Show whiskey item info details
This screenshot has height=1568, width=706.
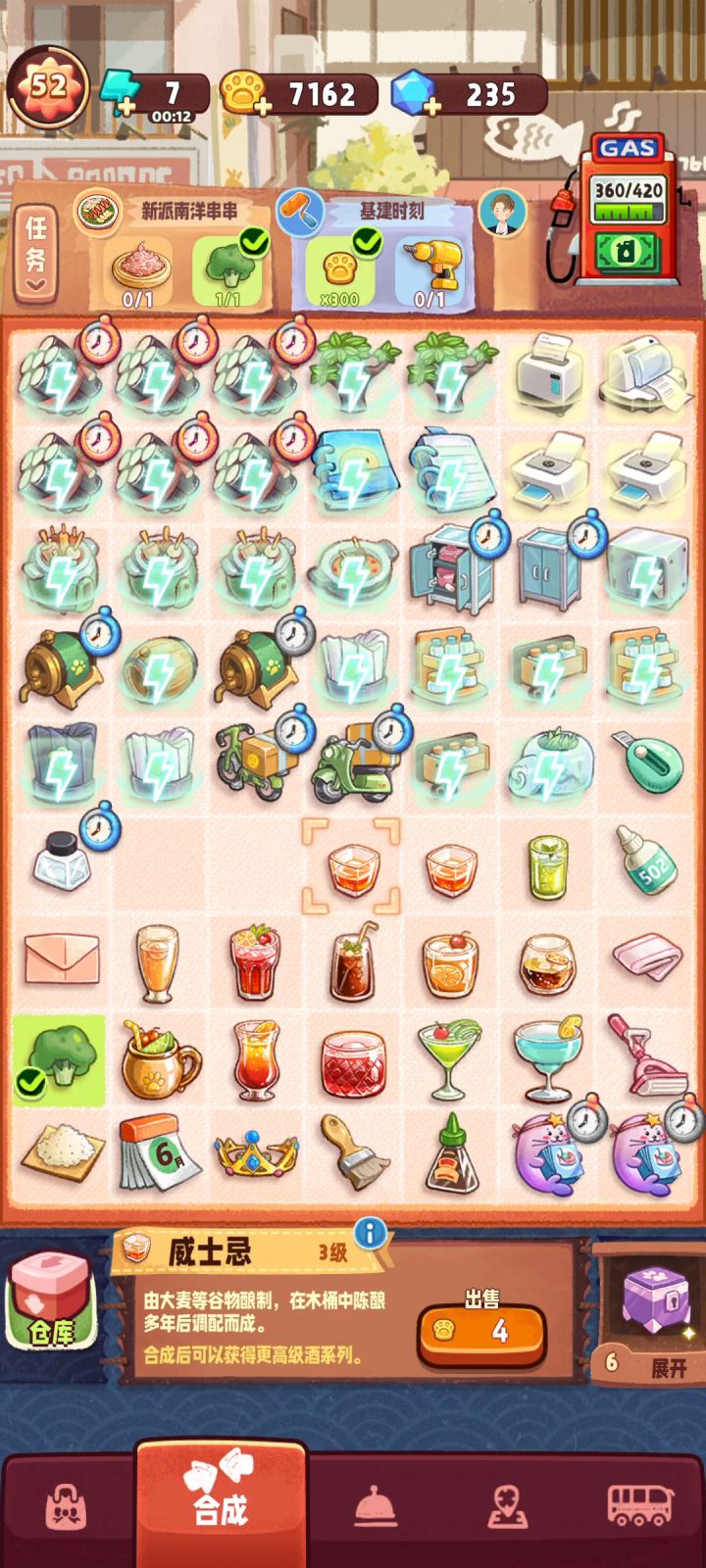pos(371,1233)
